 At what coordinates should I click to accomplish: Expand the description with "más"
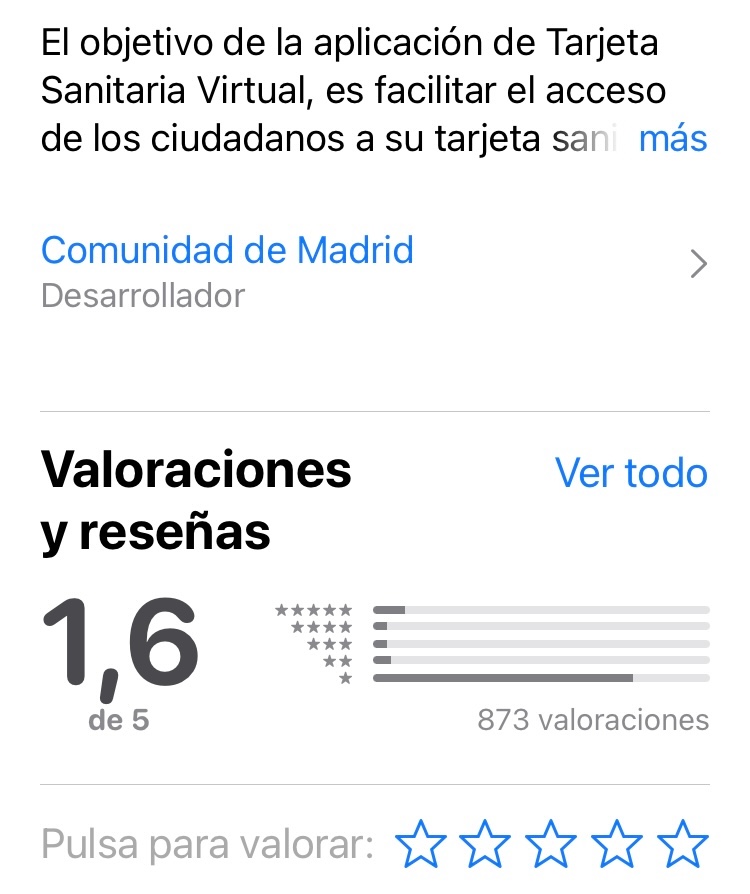(672, 139)
